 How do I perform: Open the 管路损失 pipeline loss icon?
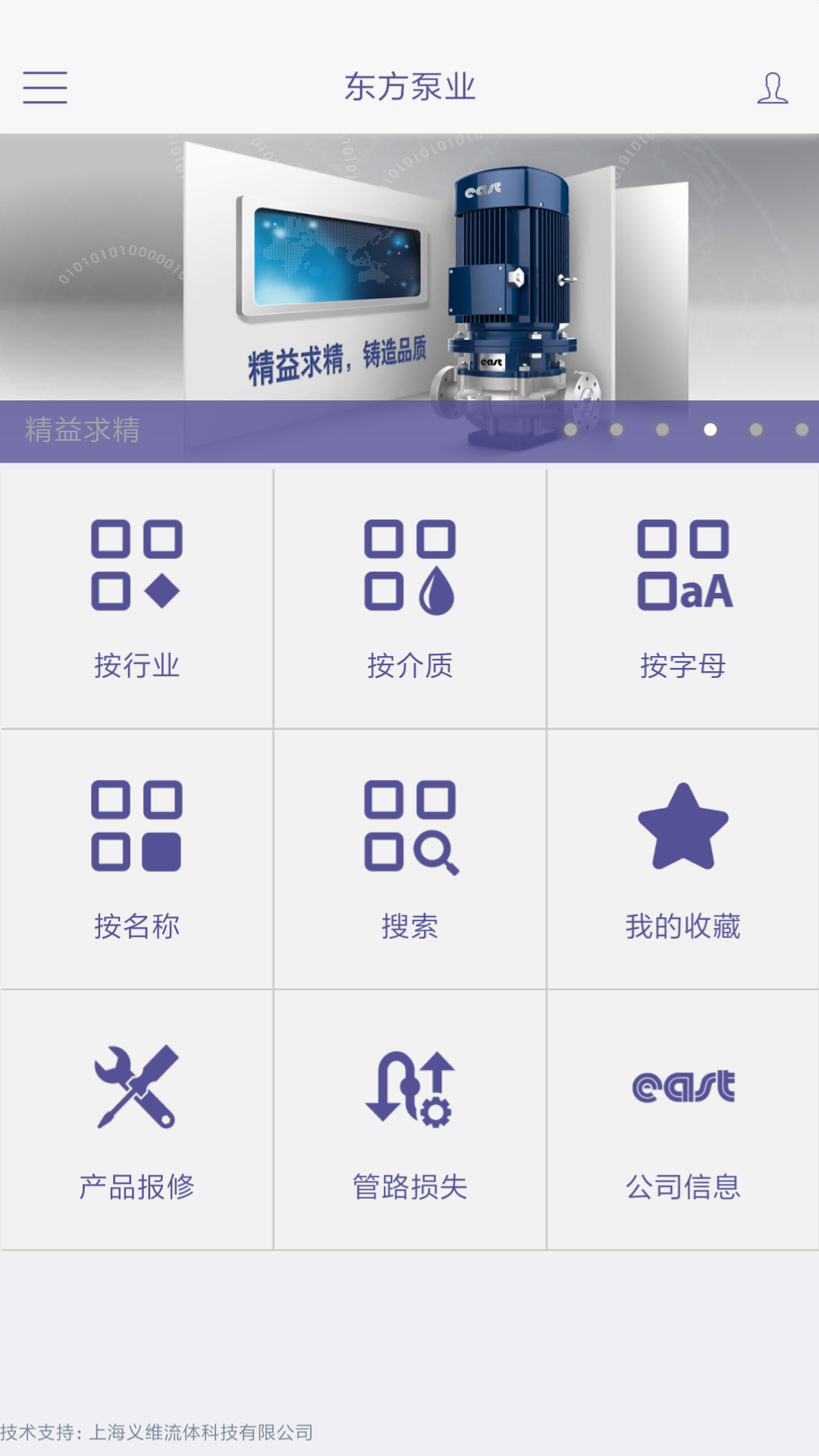coord(409,1088)
